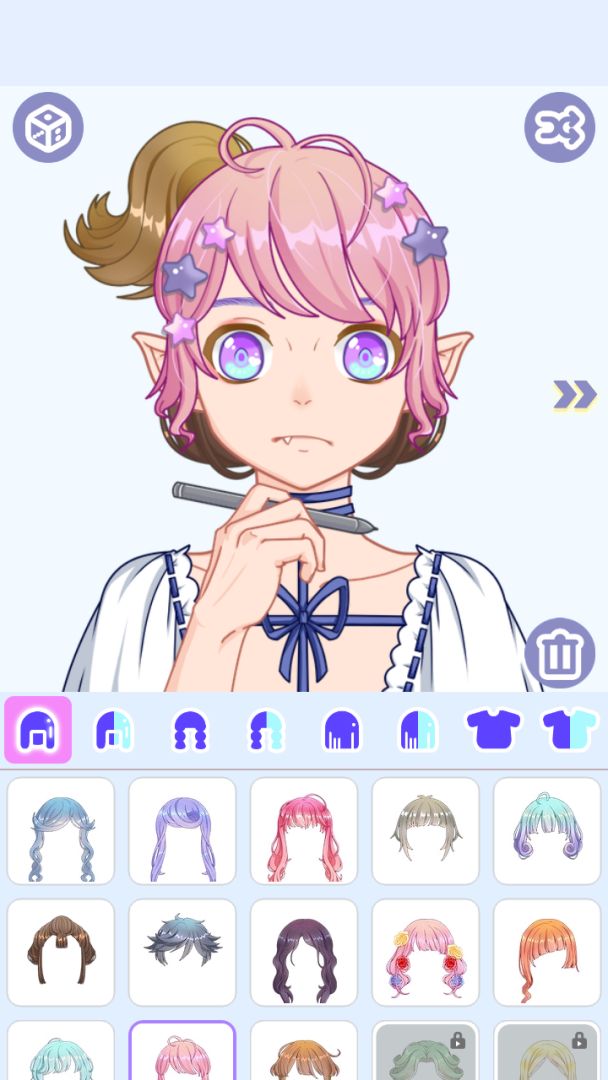Choose the long purple hair option
The image size is (608, 1080).
pyautogui.click(x=182, y=831)
